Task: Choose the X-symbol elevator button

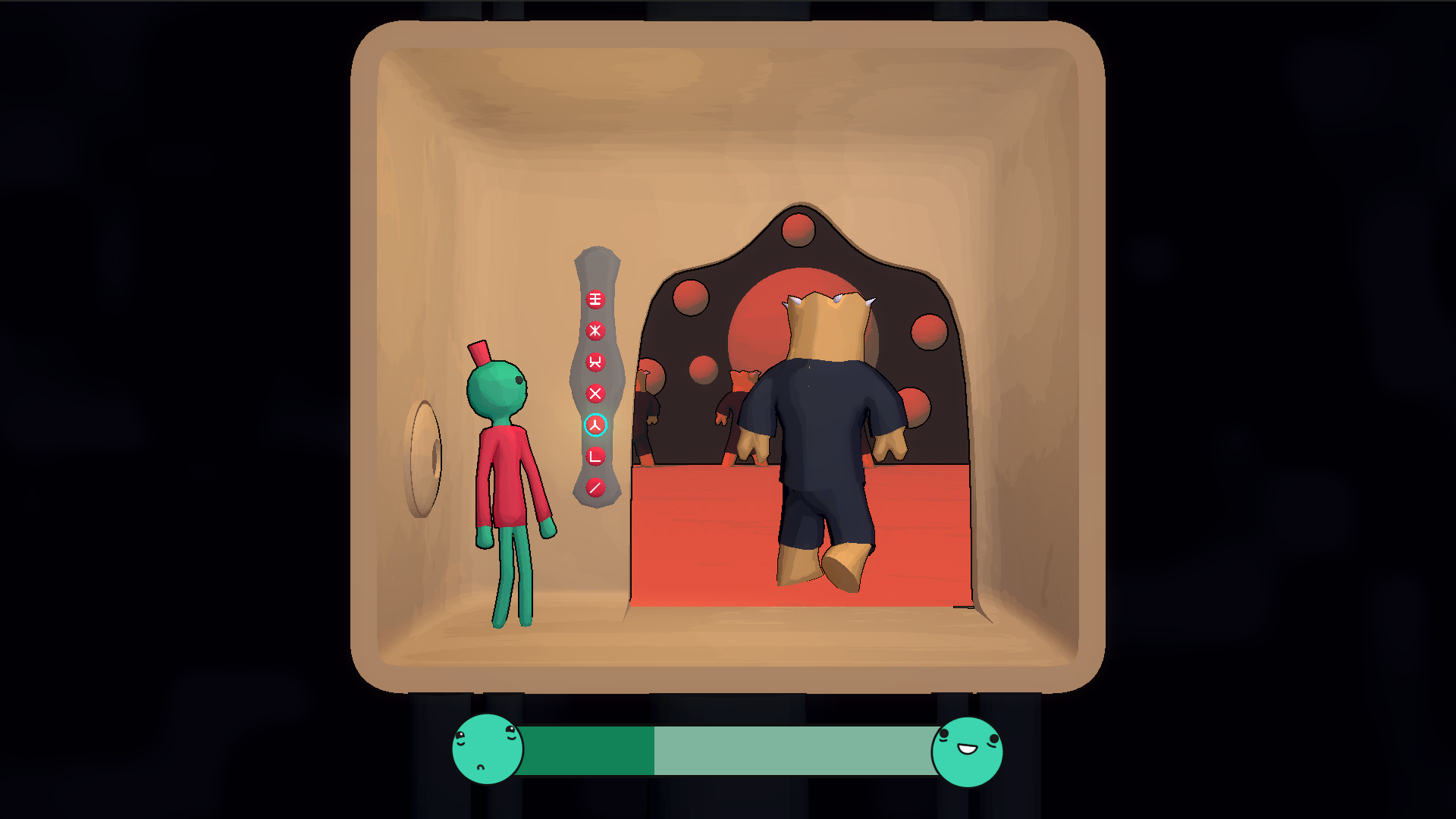Action: coord(595,394)
